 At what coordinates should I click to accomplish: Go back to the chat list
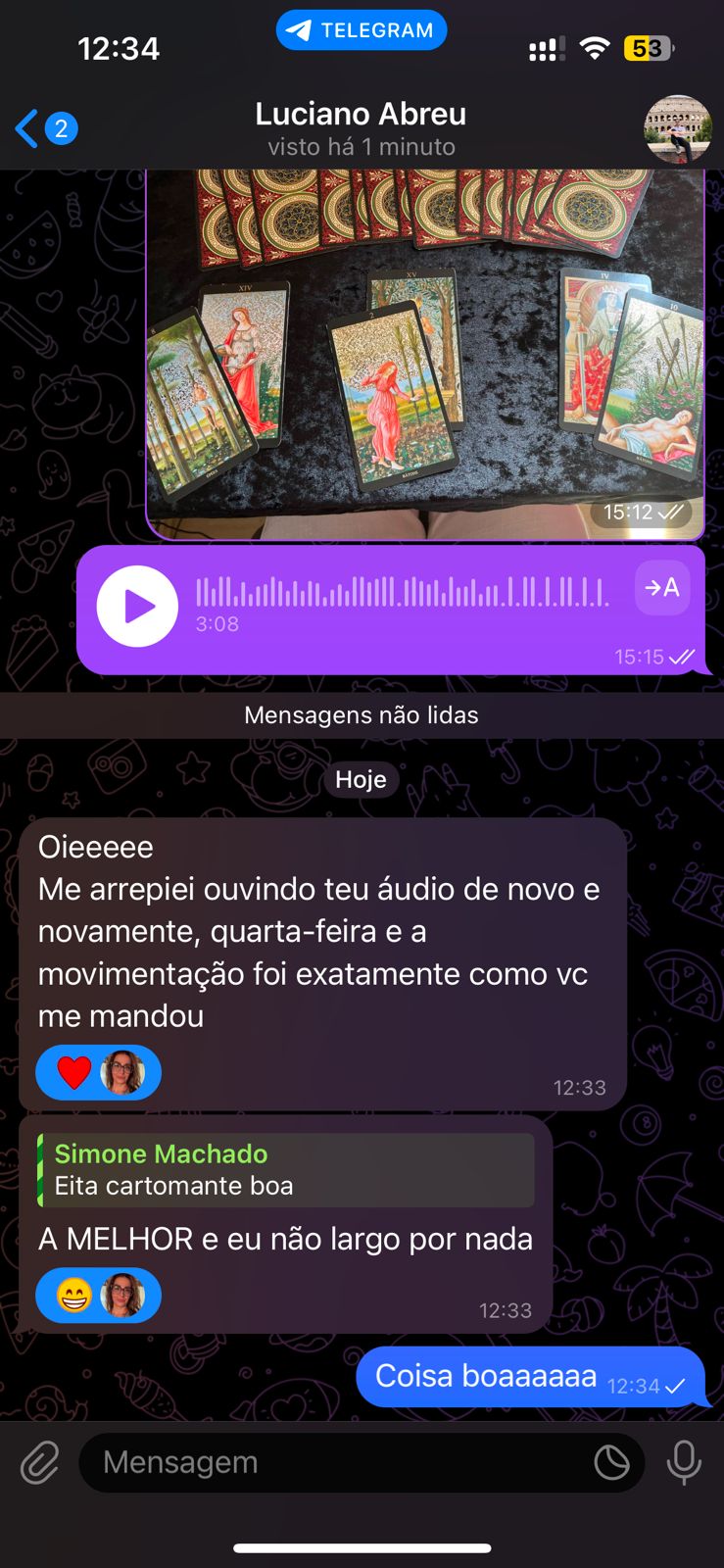[x=44, y=128]
